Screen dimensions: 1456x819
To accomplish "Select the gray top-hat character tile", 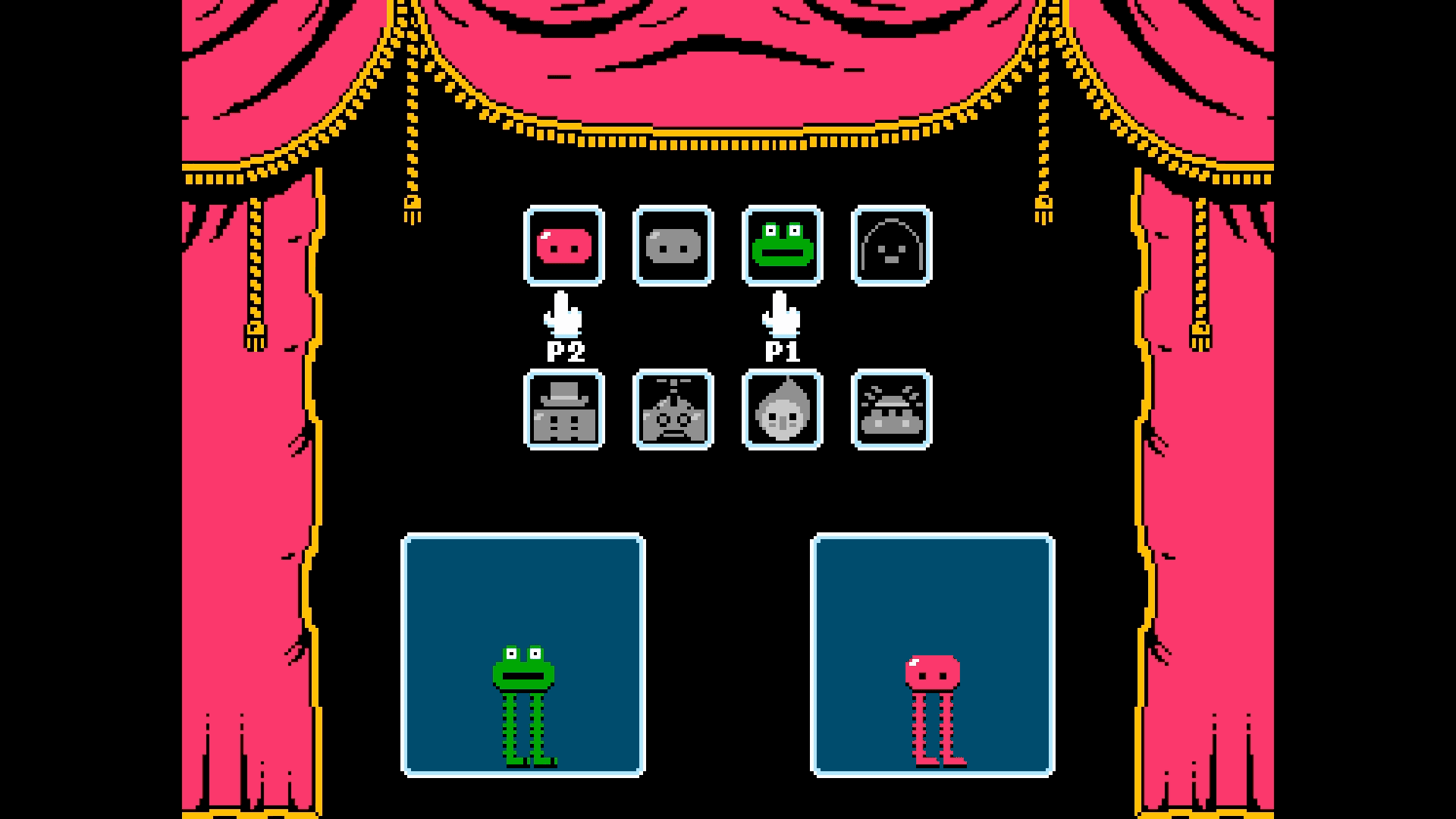I will pyautogui.click(x=564, y=409).
